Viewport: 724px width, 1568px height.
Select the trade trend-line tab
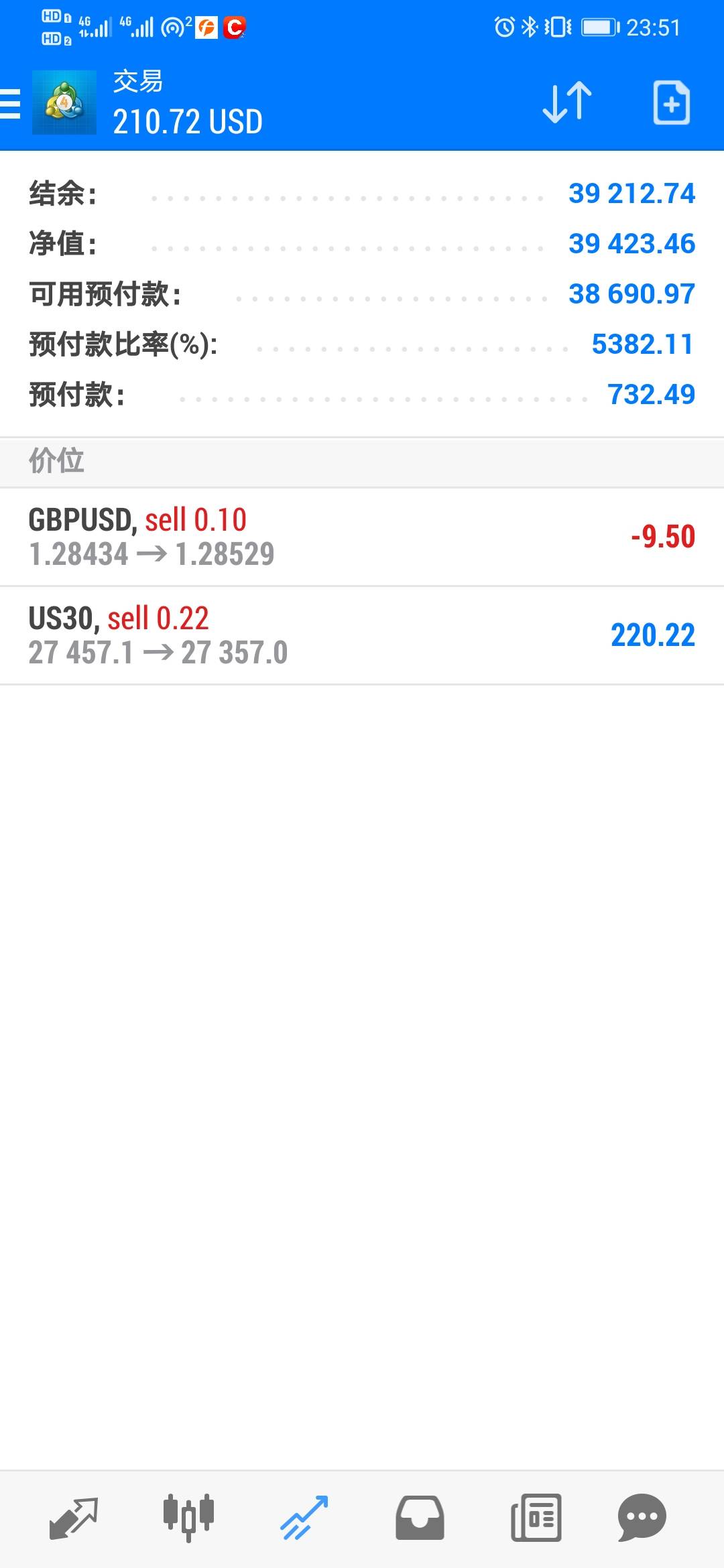point(304,1518)
